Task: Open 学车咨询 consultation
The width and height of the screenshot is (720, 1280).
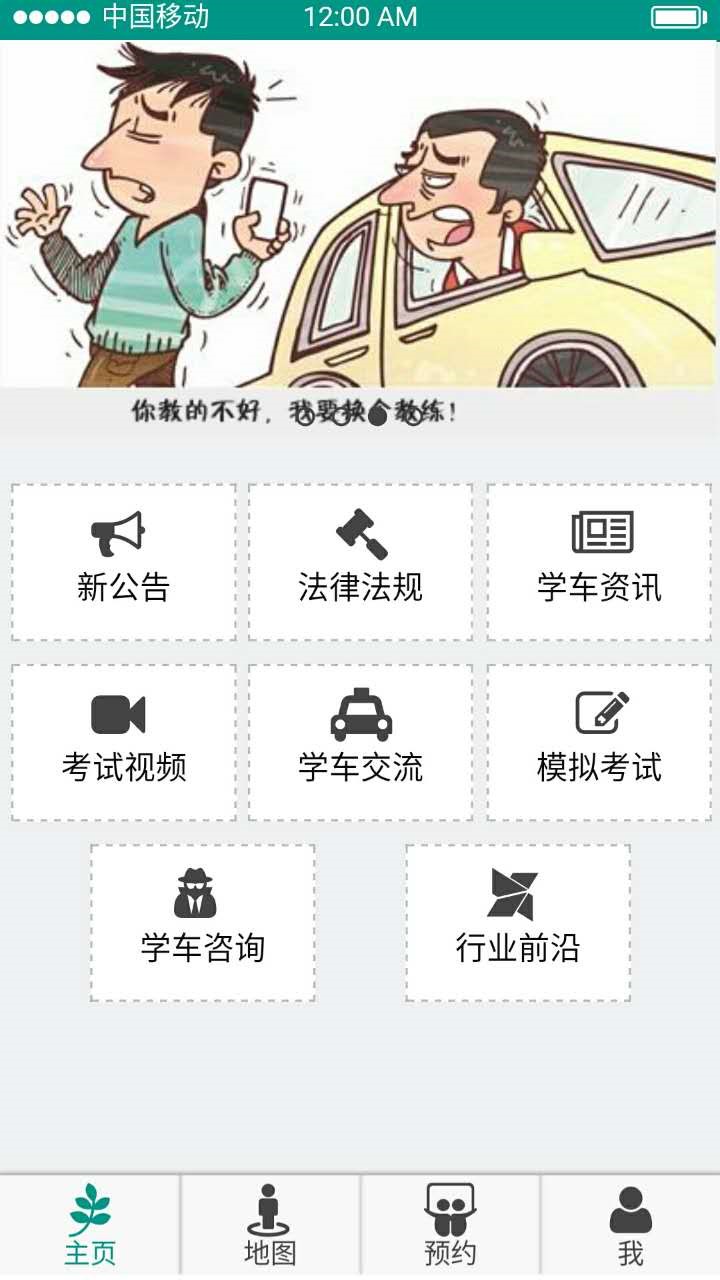Action: [x=203, y=922]
